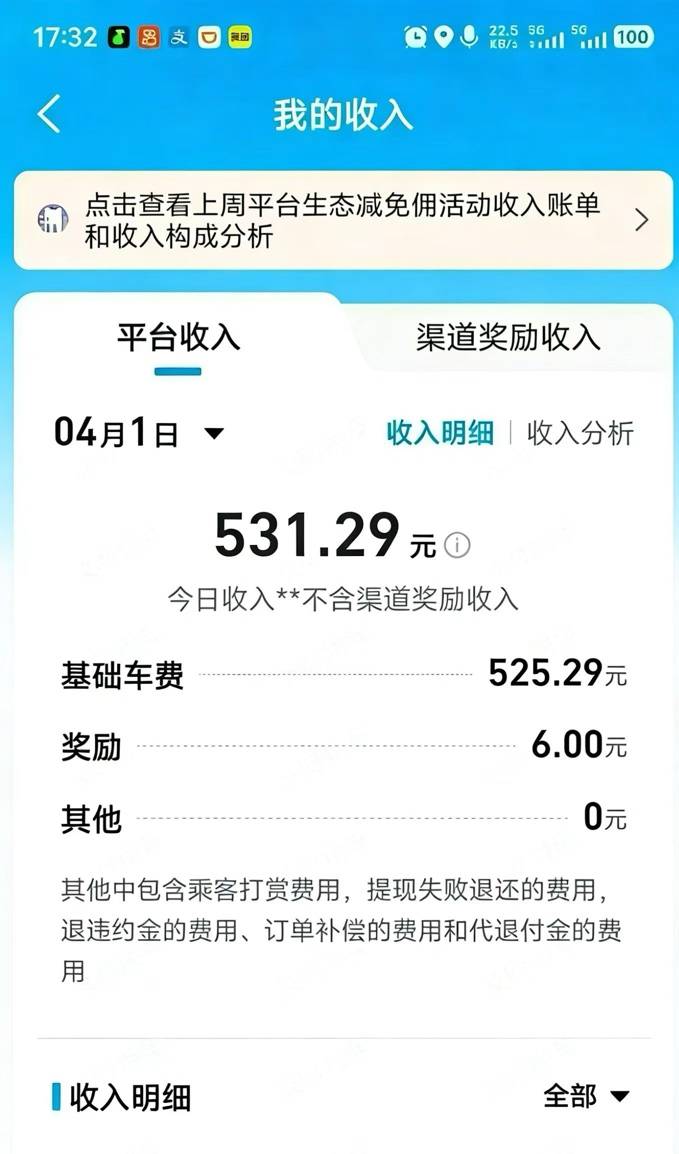The height and width of the screenshot is (1154, 679).
Task: Go back using the top-left arrow
Action: coord(49,114)
